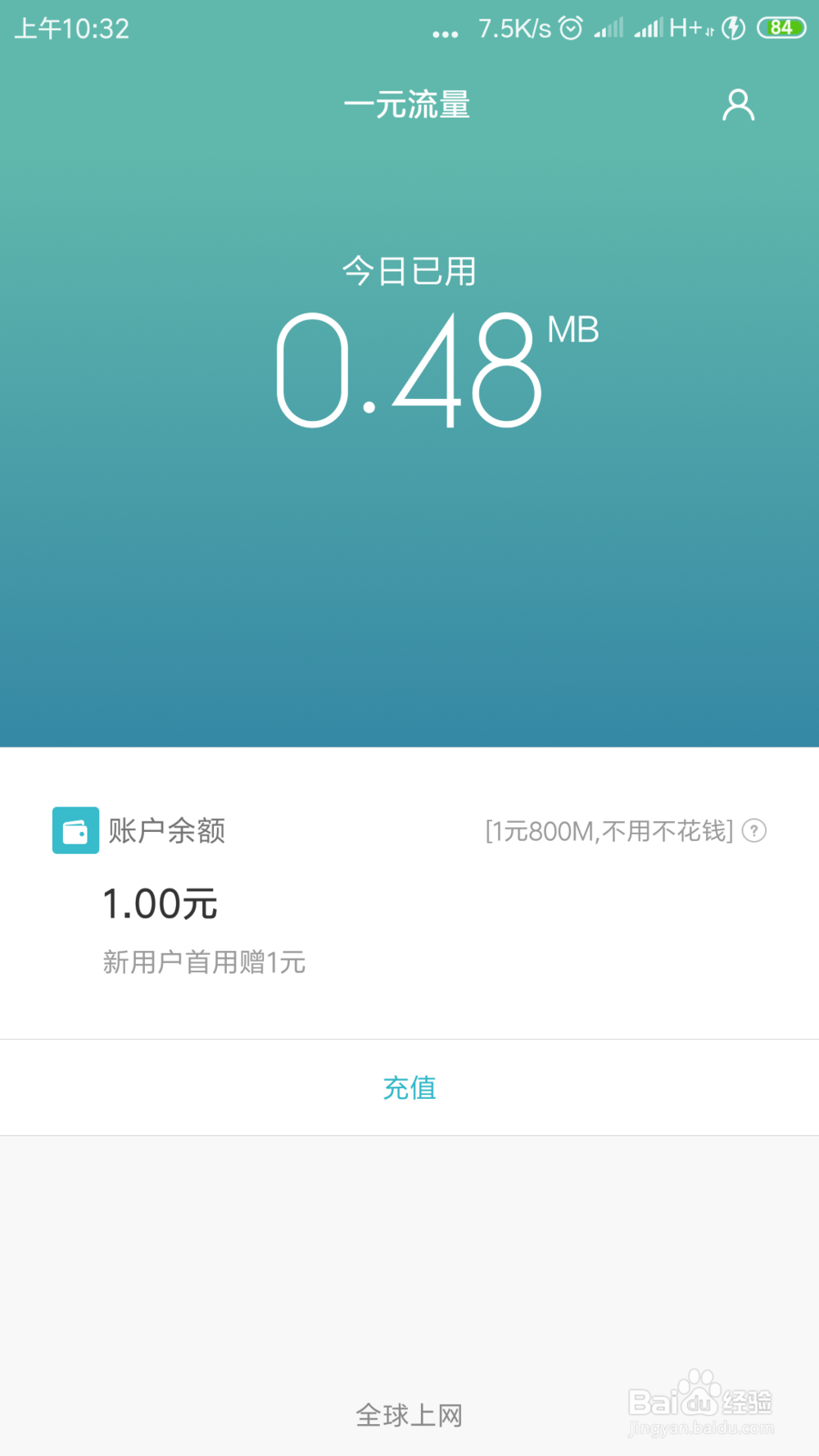Viewport: 819px width, 1456px height.
Task: Tap the three-dot notification indicator in status bar
Action: (446, 33)
